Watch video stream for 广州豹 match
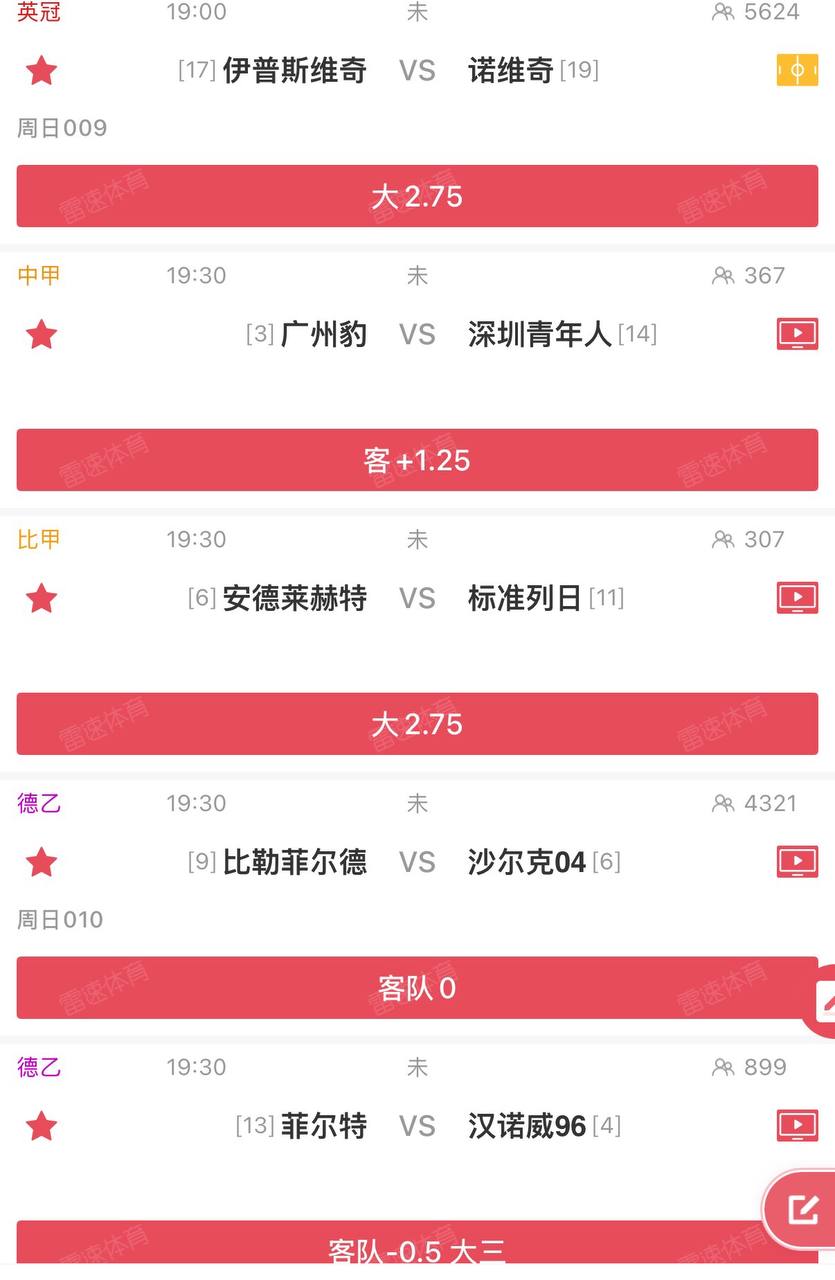Screen dimensions: 835x1280 pyautogui.click(x=797, y=334)
